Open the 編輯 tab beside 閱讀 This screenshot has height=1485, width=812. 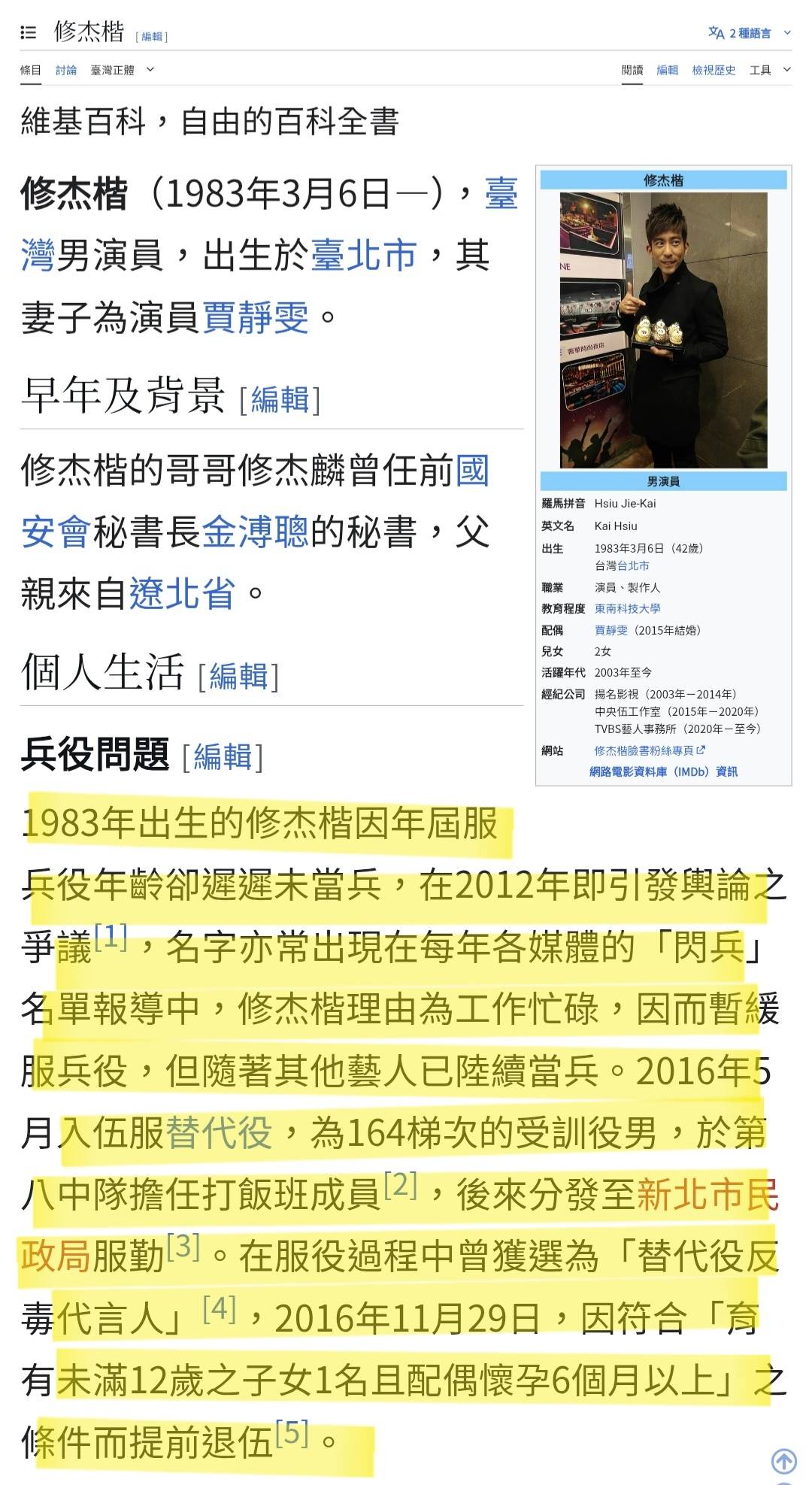pos(667,70)
